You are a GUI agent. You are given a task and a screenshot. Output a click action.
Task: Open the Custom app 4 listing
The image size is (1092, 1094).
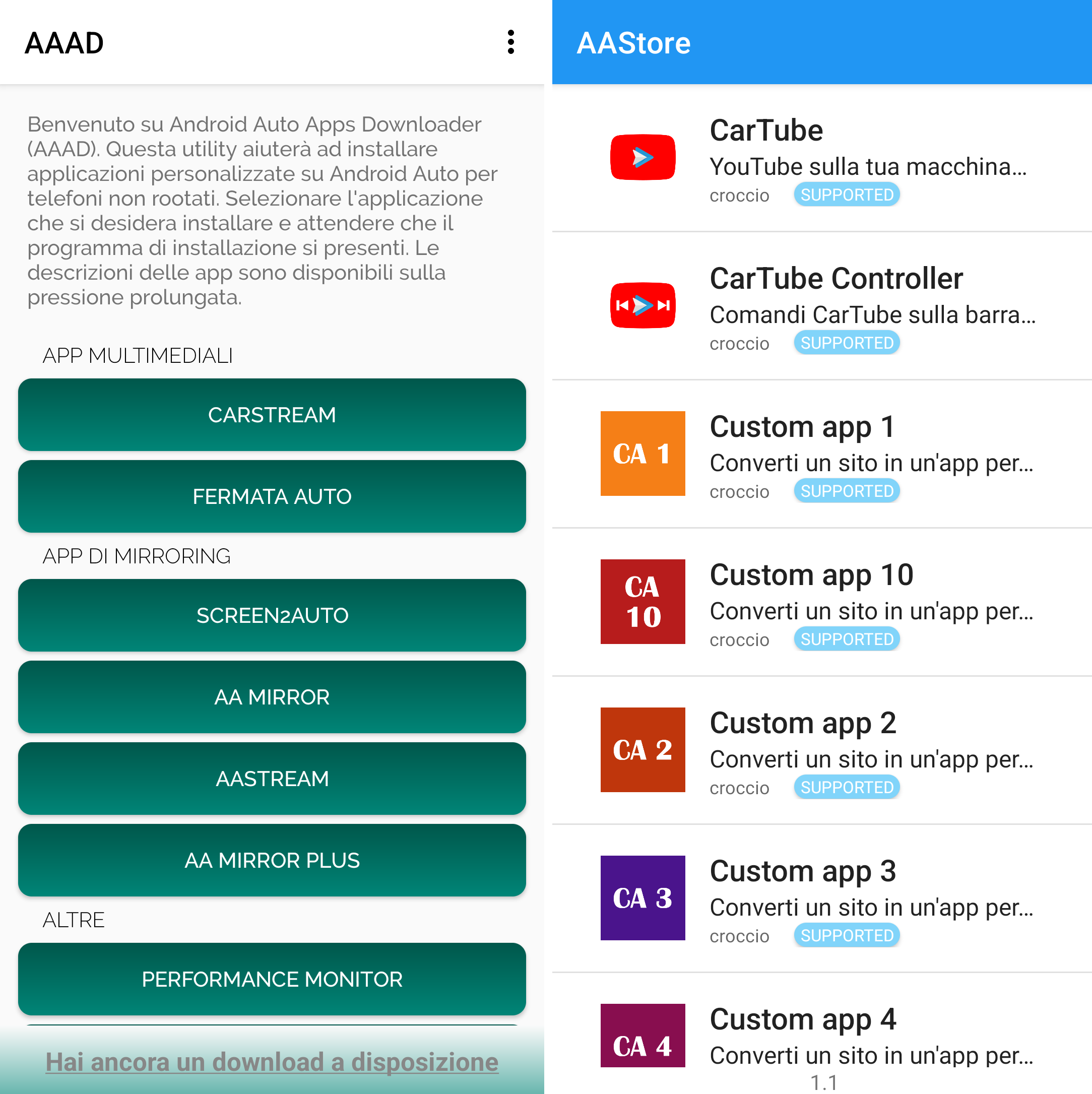click(821, 1036)
